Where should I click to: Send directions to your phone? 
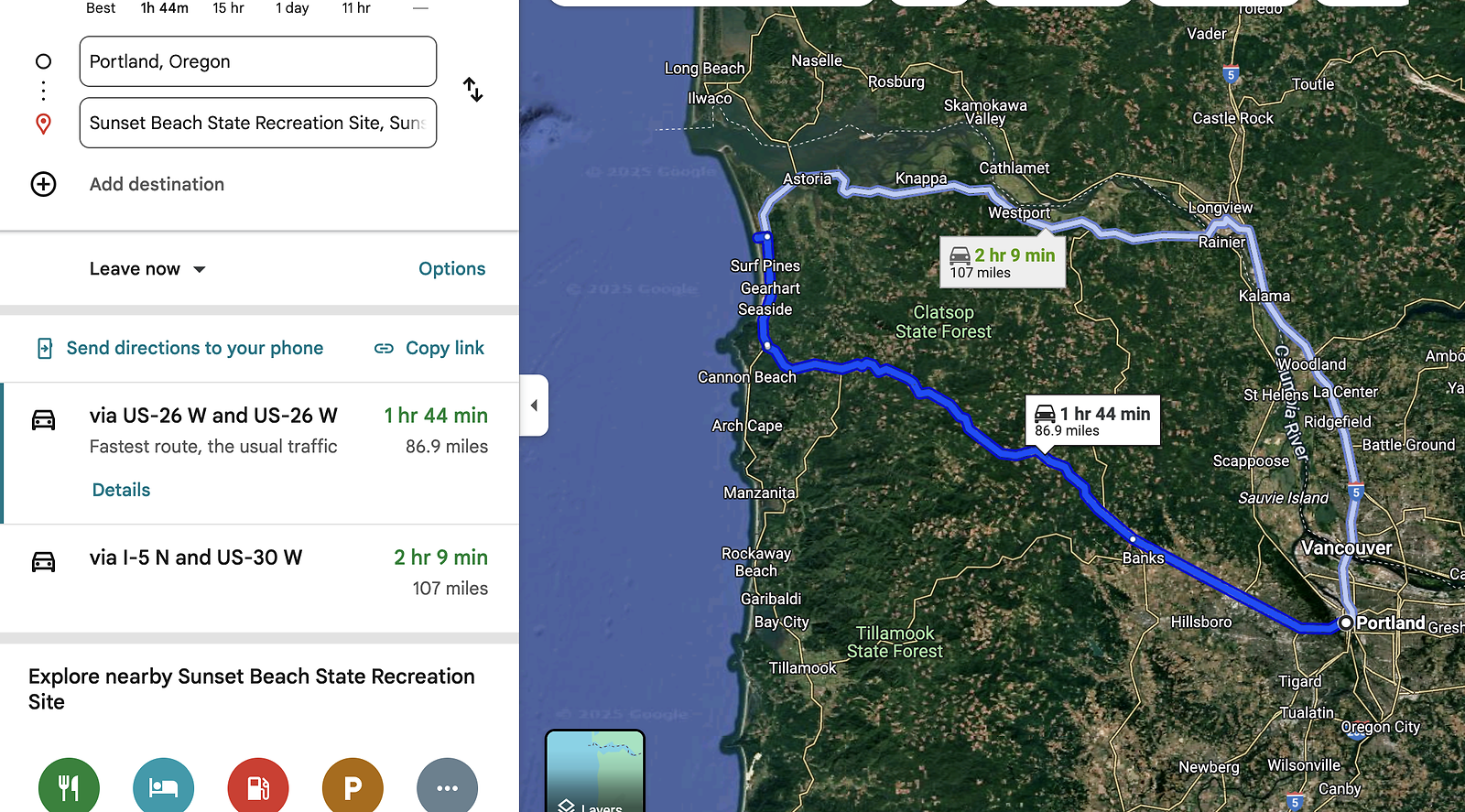(x=180, y=348)
